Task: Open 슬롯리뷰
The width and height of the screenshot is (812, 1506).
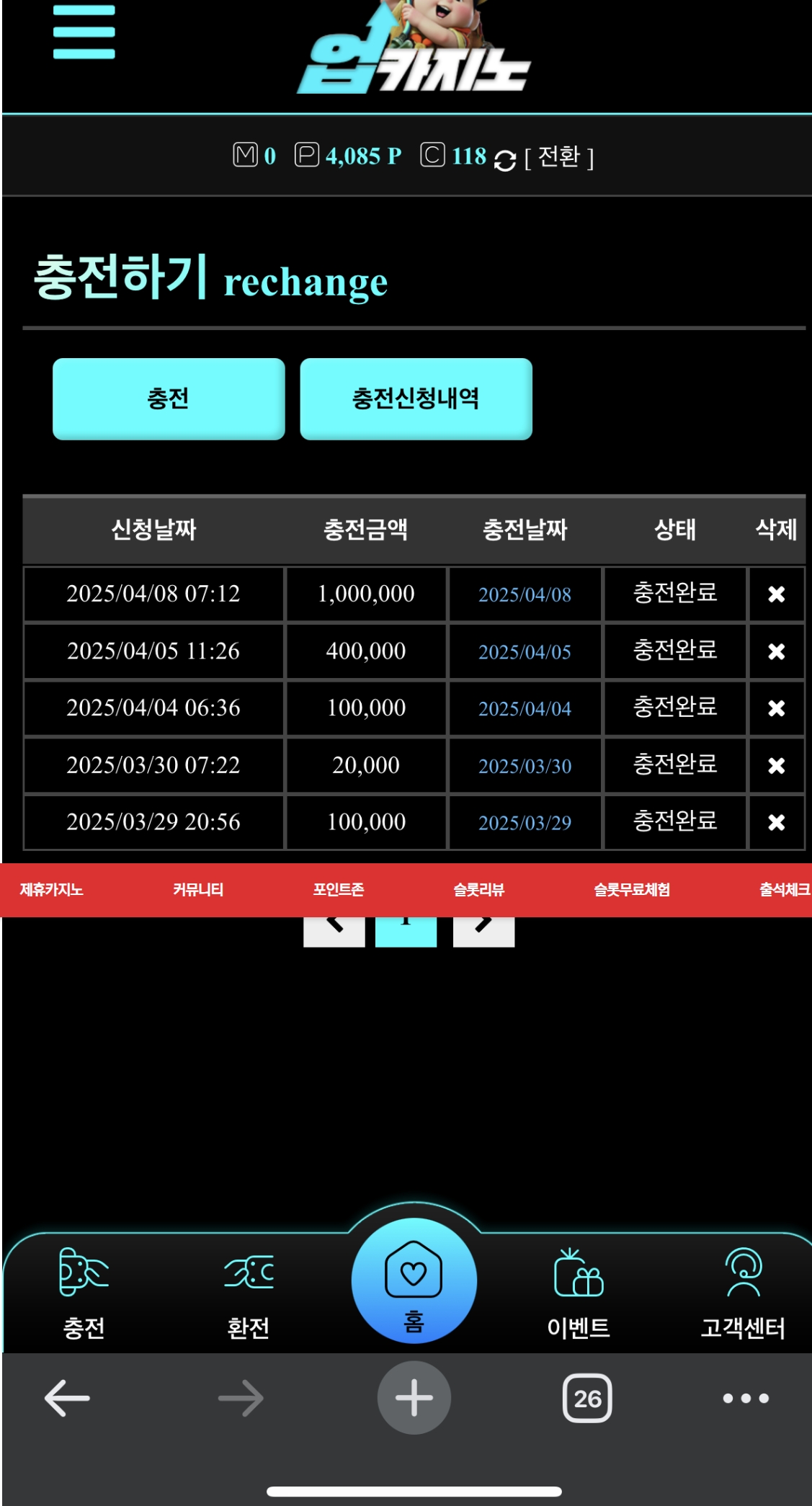Action: pos(478,890)
